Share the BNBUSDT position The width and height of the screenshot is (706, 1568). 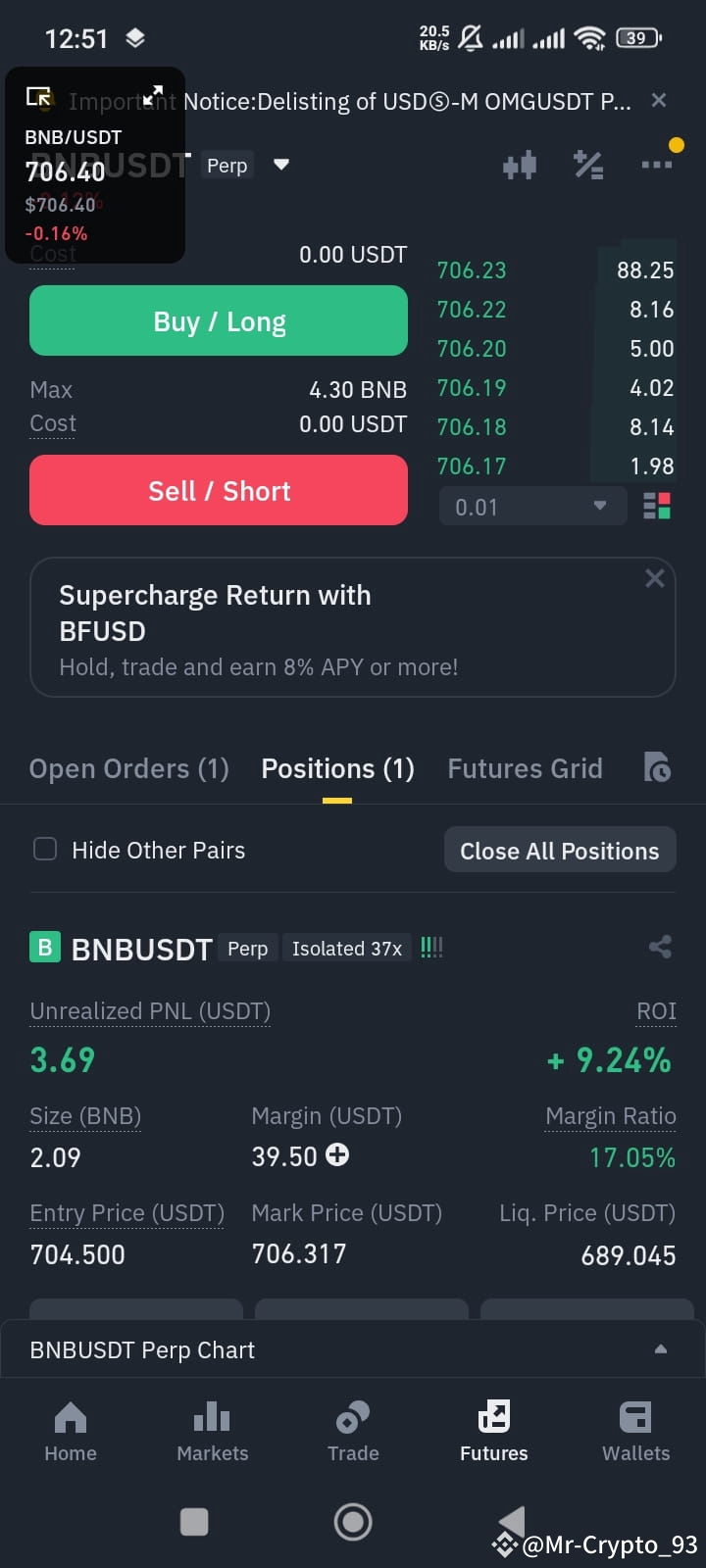660,948
